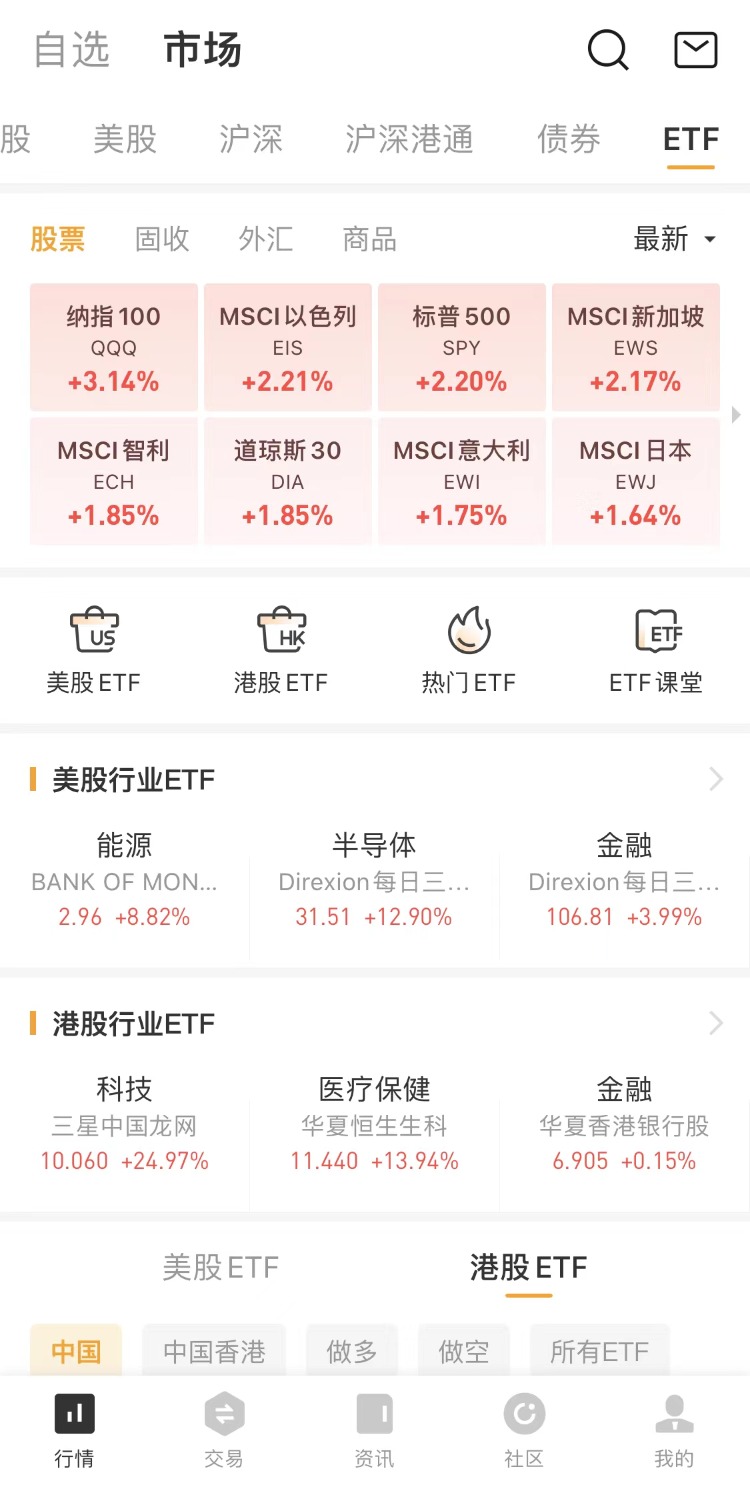
Task: Open the 纳指100 QQQ tile
Action: coord(114,347)
